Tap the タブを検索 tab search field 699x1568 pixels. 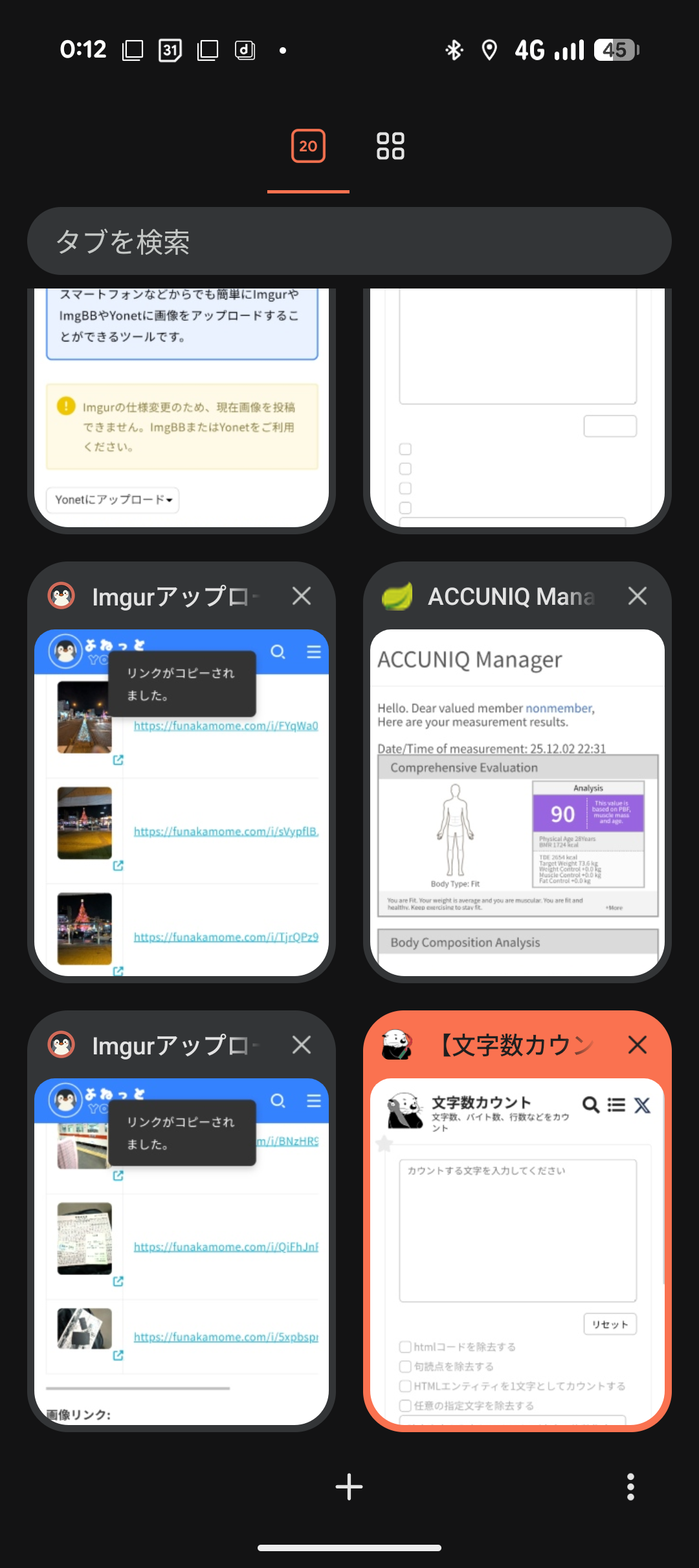point(349,241)
